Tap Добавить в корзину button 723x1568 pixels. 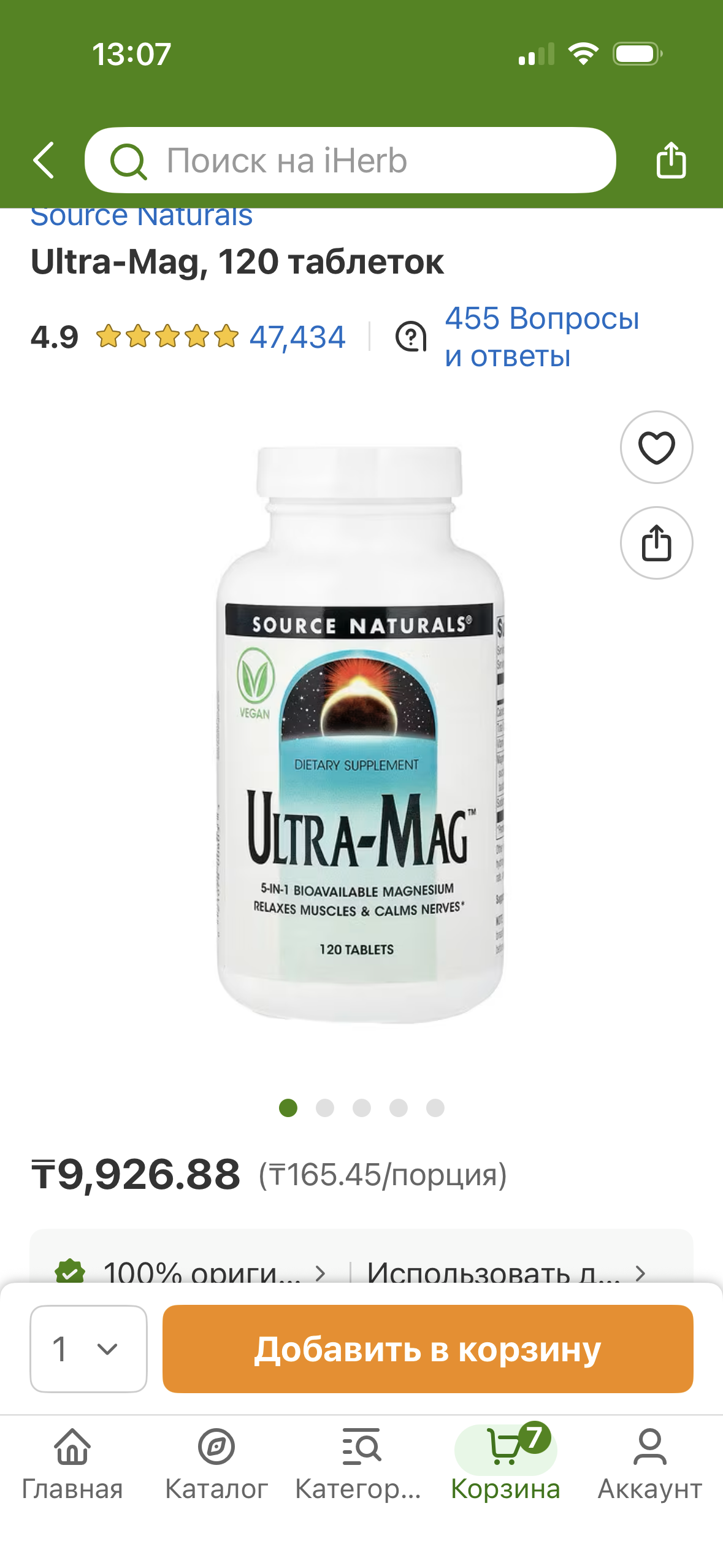coord(427,1349)
